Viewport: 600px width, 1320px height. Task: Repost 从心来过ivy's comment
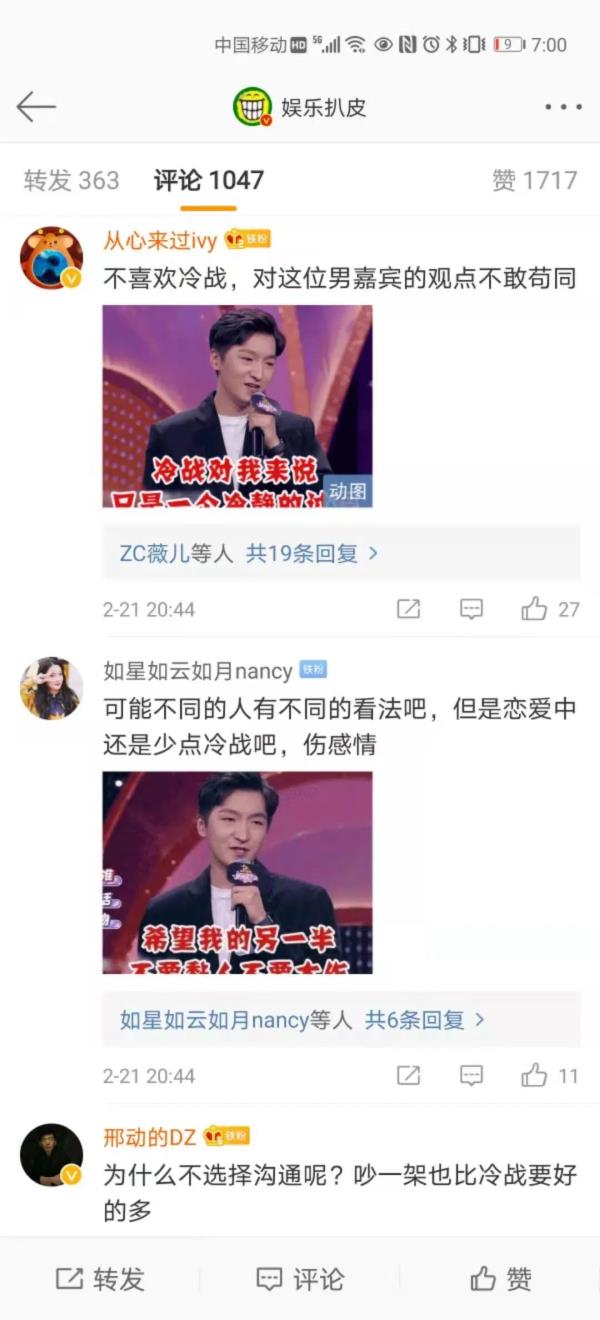(x=408, y=609)
